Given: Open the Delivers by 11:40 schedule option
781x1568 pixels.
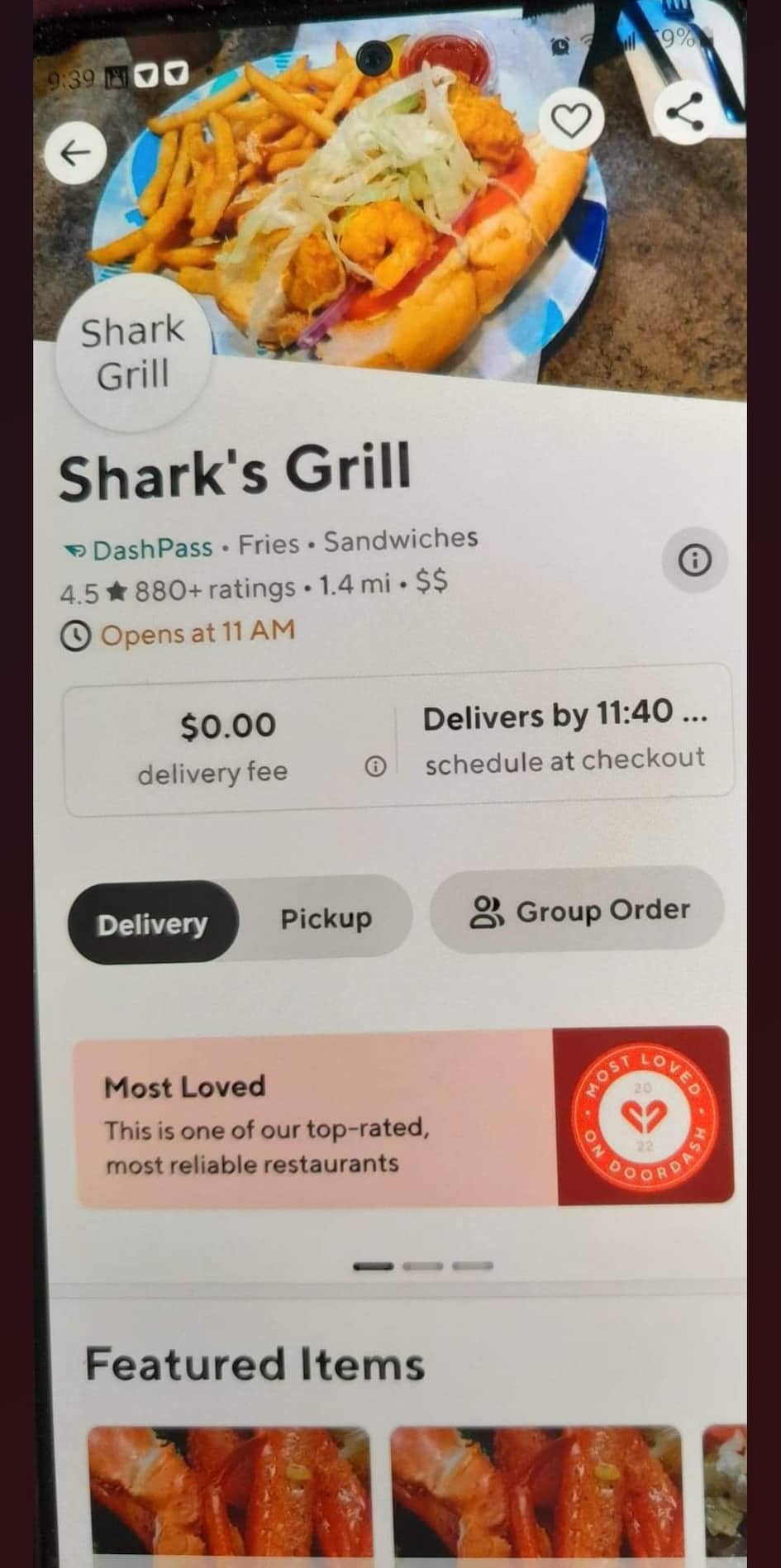Looking at the screenshot, I should pyautogui.click(x=564, y=737).
